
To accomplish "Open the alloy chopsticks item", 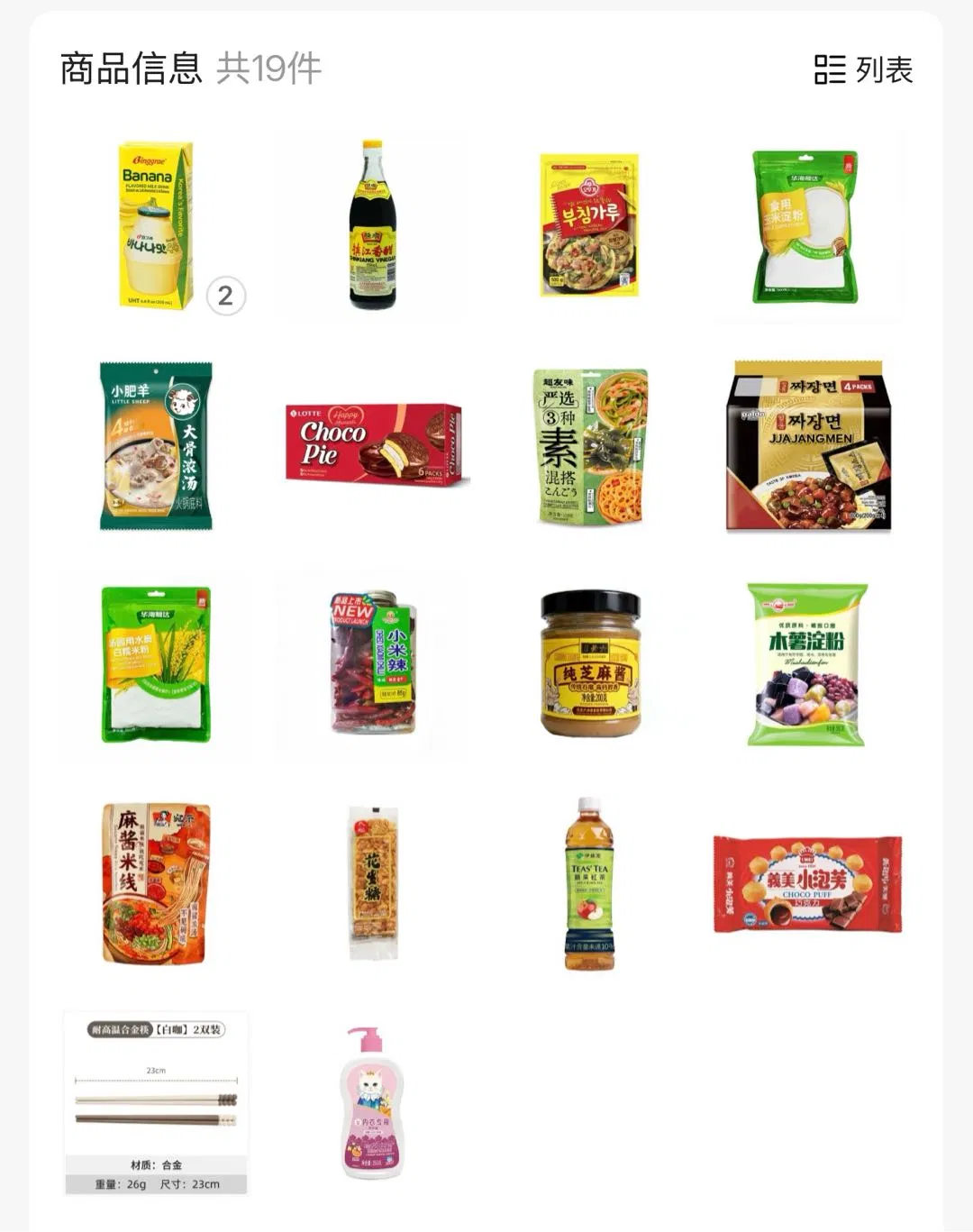I will [x=156, y=1103].
